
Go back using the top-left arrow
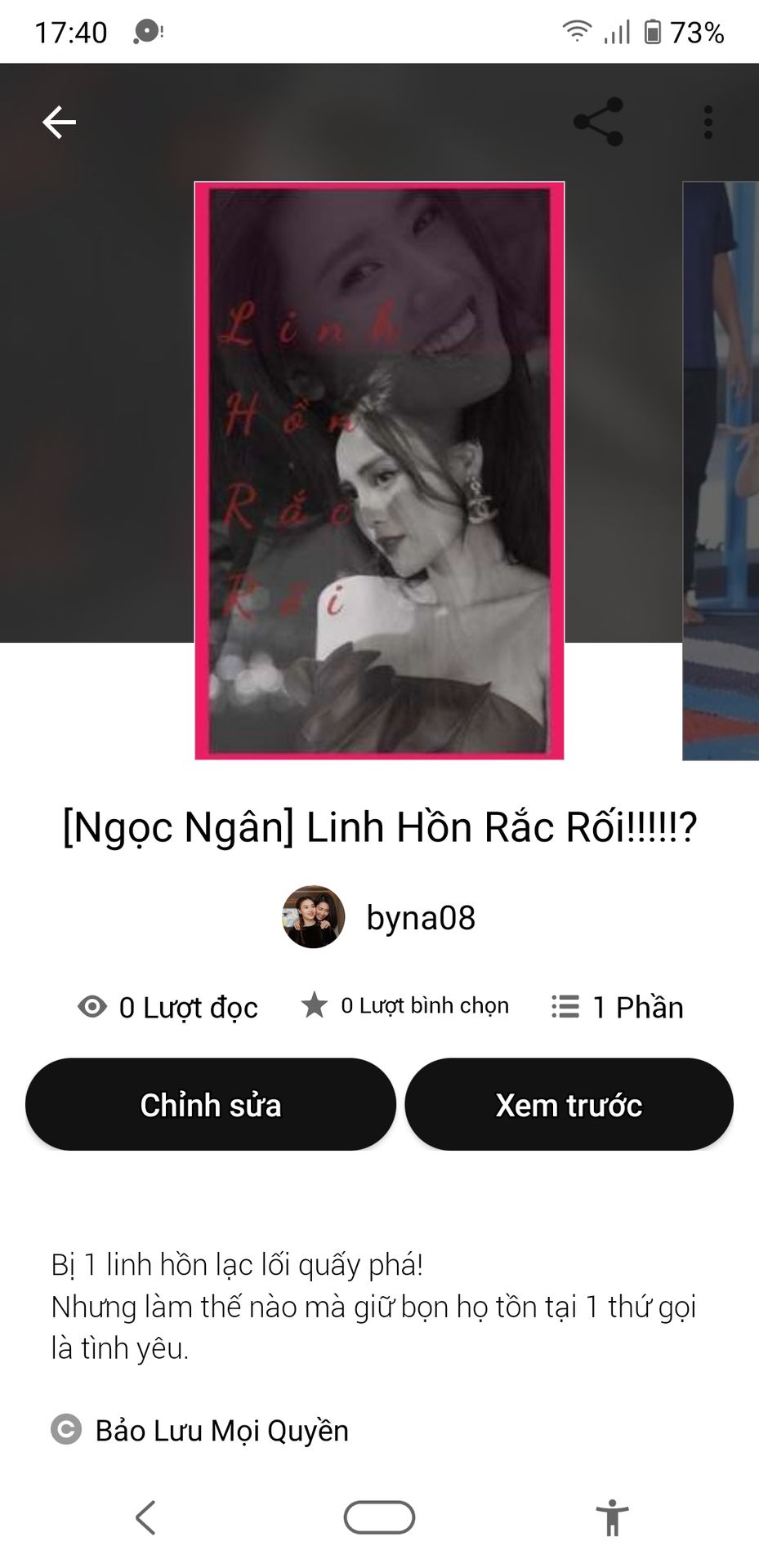pyautogui.click(x=59, y=122)
